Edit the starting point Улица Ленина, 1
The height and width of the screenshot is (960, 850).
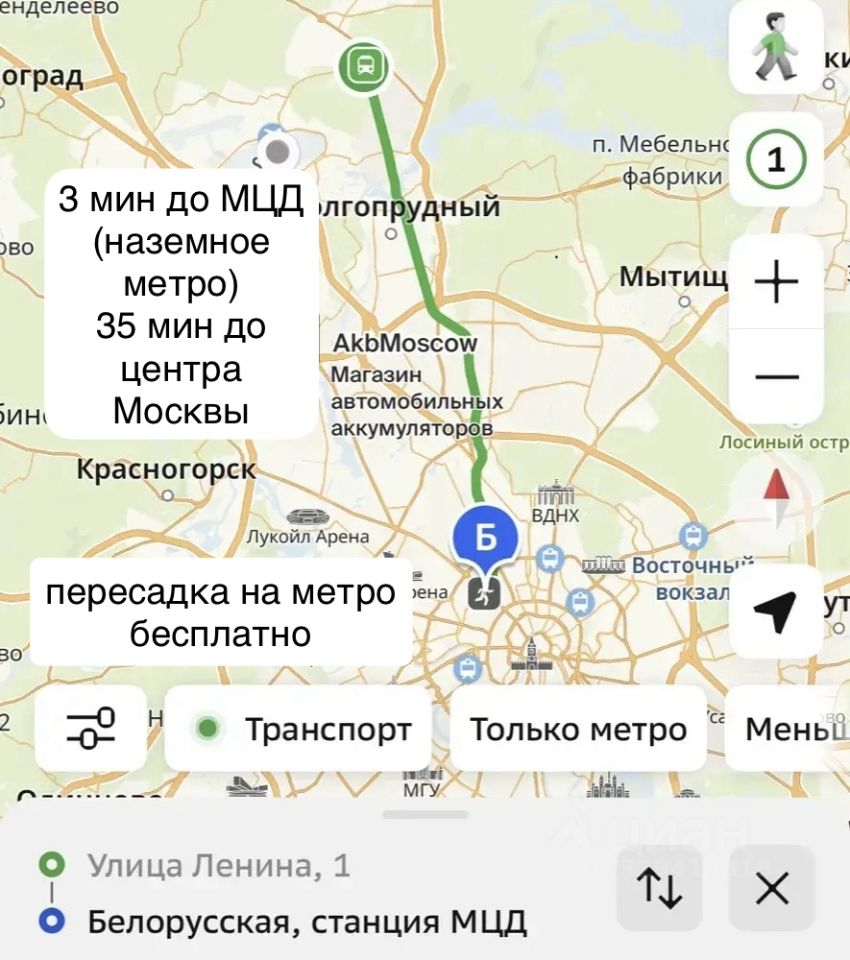219,865
